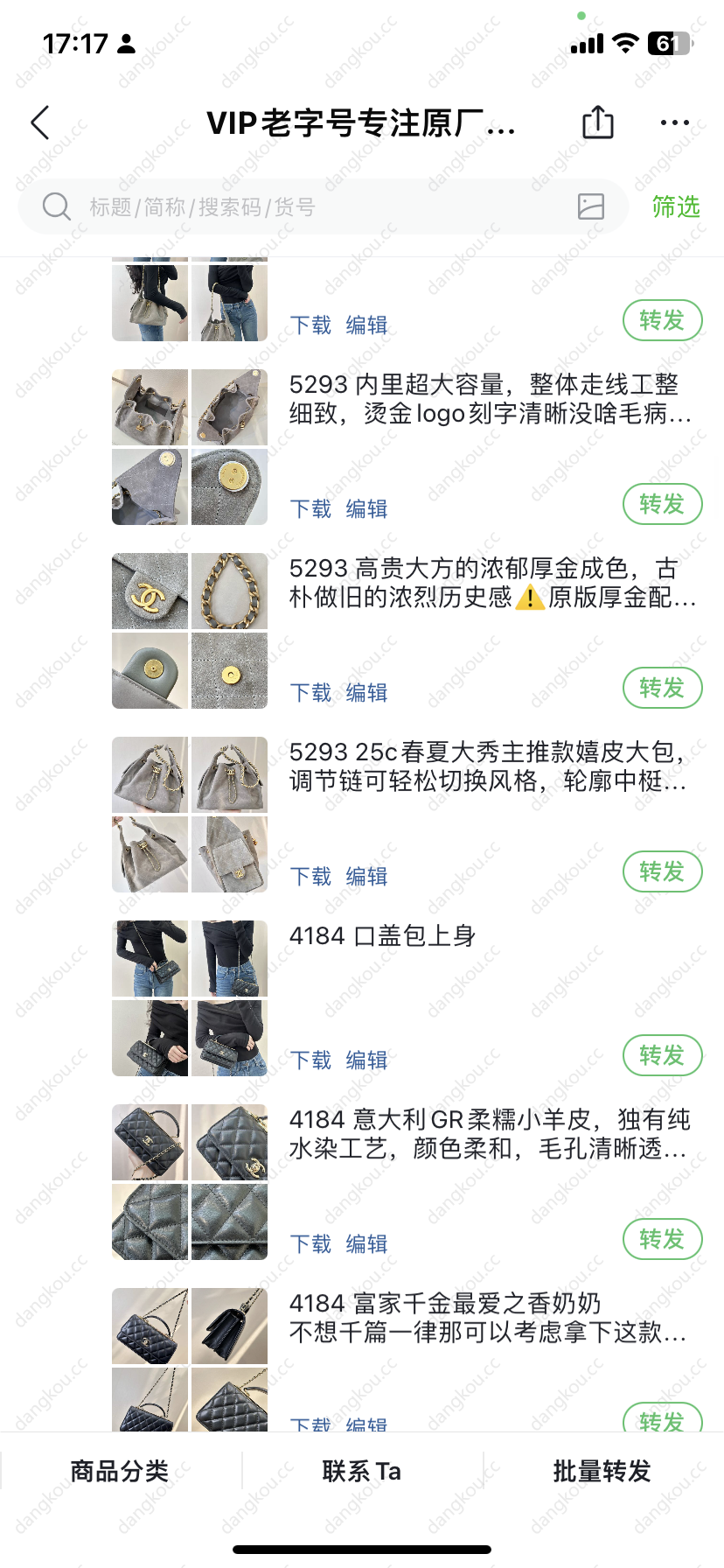Edit the 5293 25c春夏大秀 listing
The height and width of the screenshot is (1568, 724).
366,876
